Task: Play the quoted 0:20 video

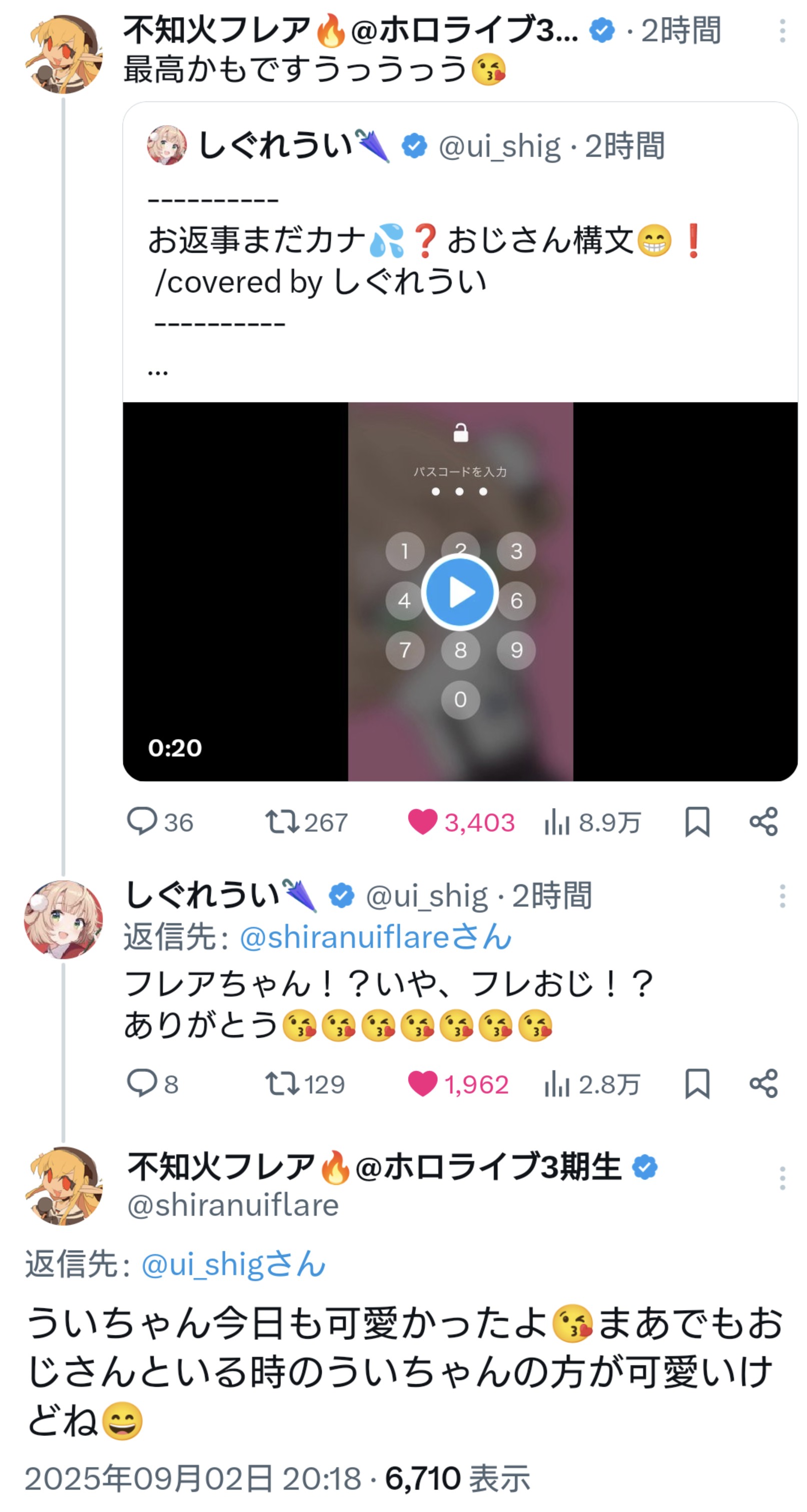Action: pyautogui.click(x=460, y=592)
